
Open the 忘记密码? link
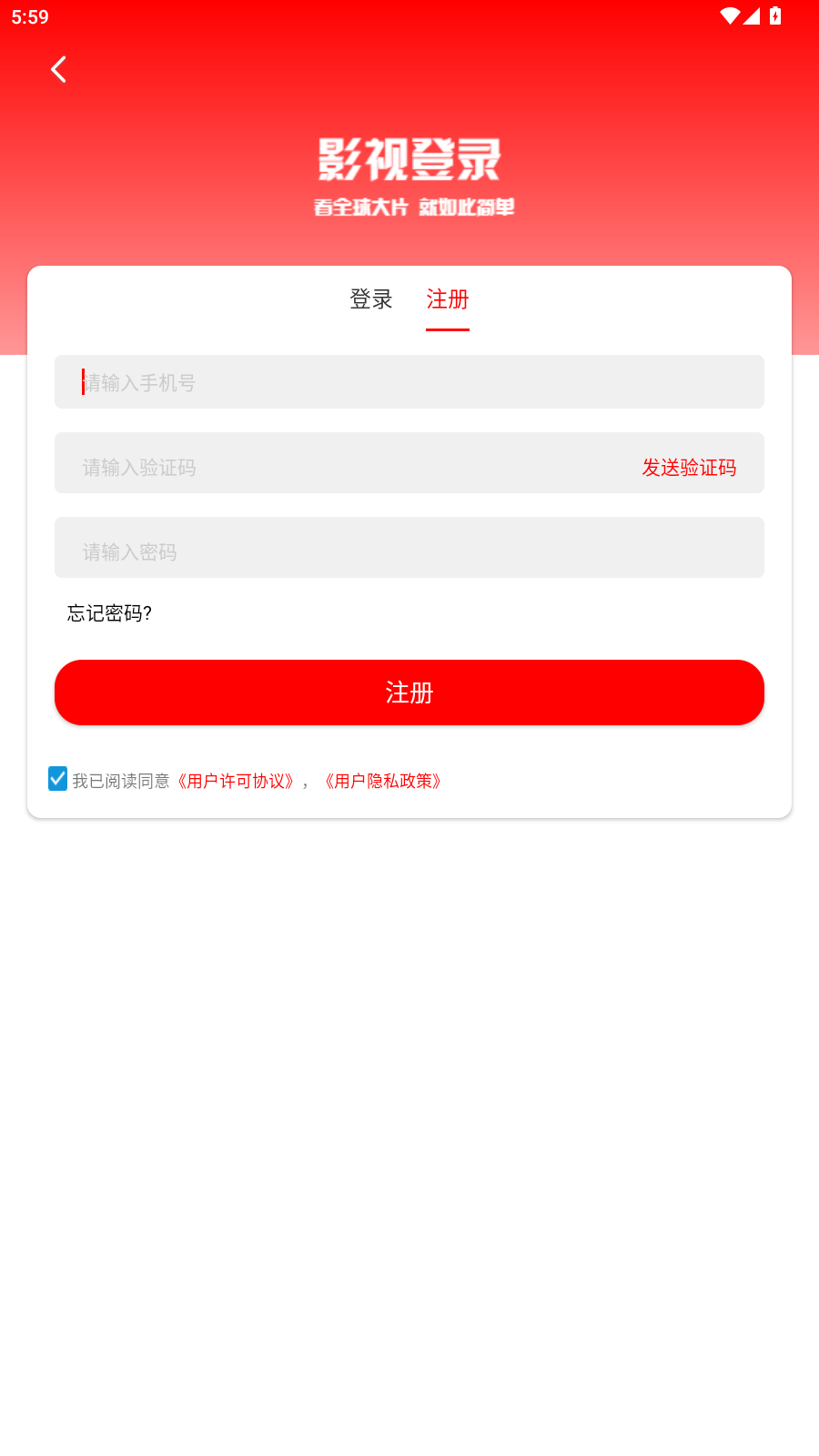pyautogui.click(x=109, y=613)
